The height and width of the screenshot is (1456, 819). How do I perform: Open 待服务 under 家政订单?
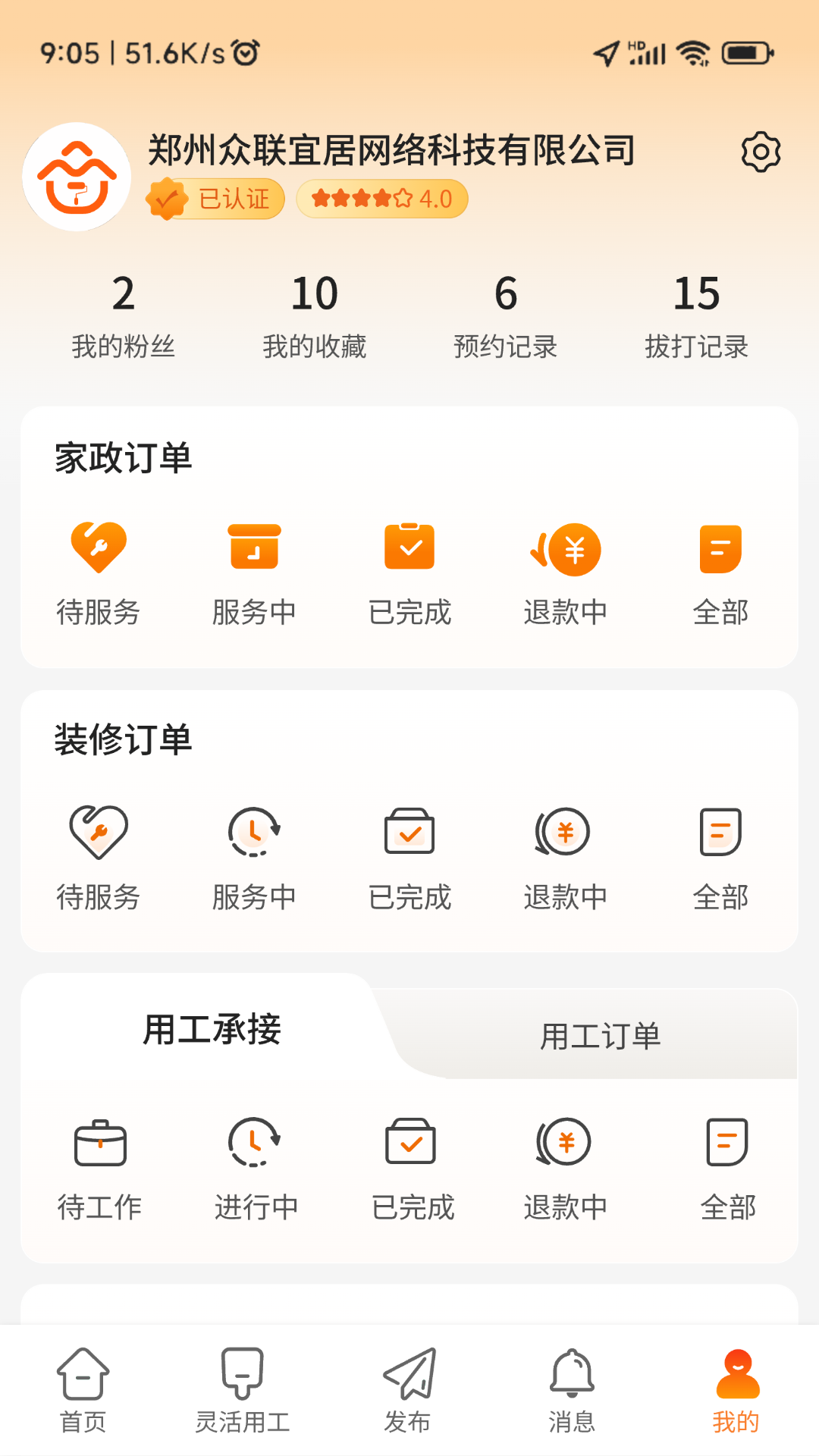point(99,573)
